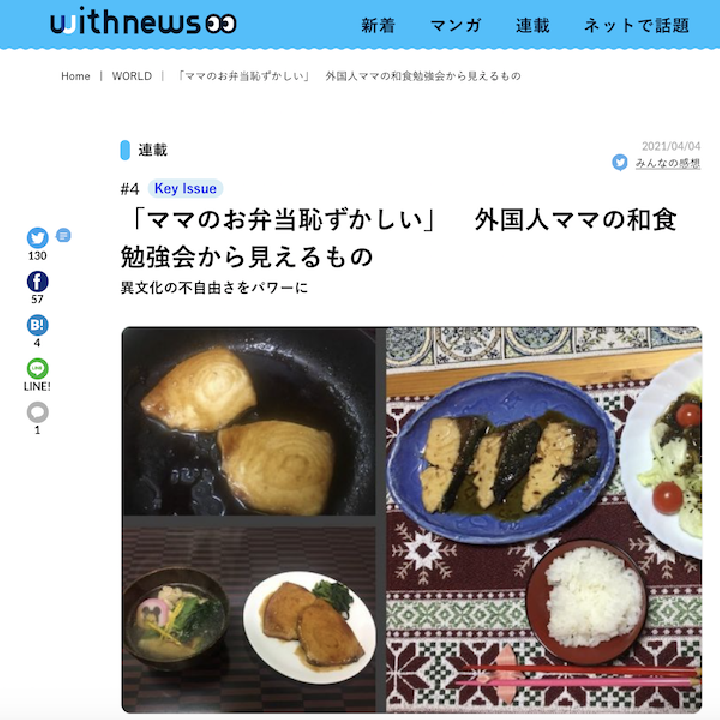Go to the 新着 section
Image resolution: width=720 pixels, height=720 pixels.
379,26
